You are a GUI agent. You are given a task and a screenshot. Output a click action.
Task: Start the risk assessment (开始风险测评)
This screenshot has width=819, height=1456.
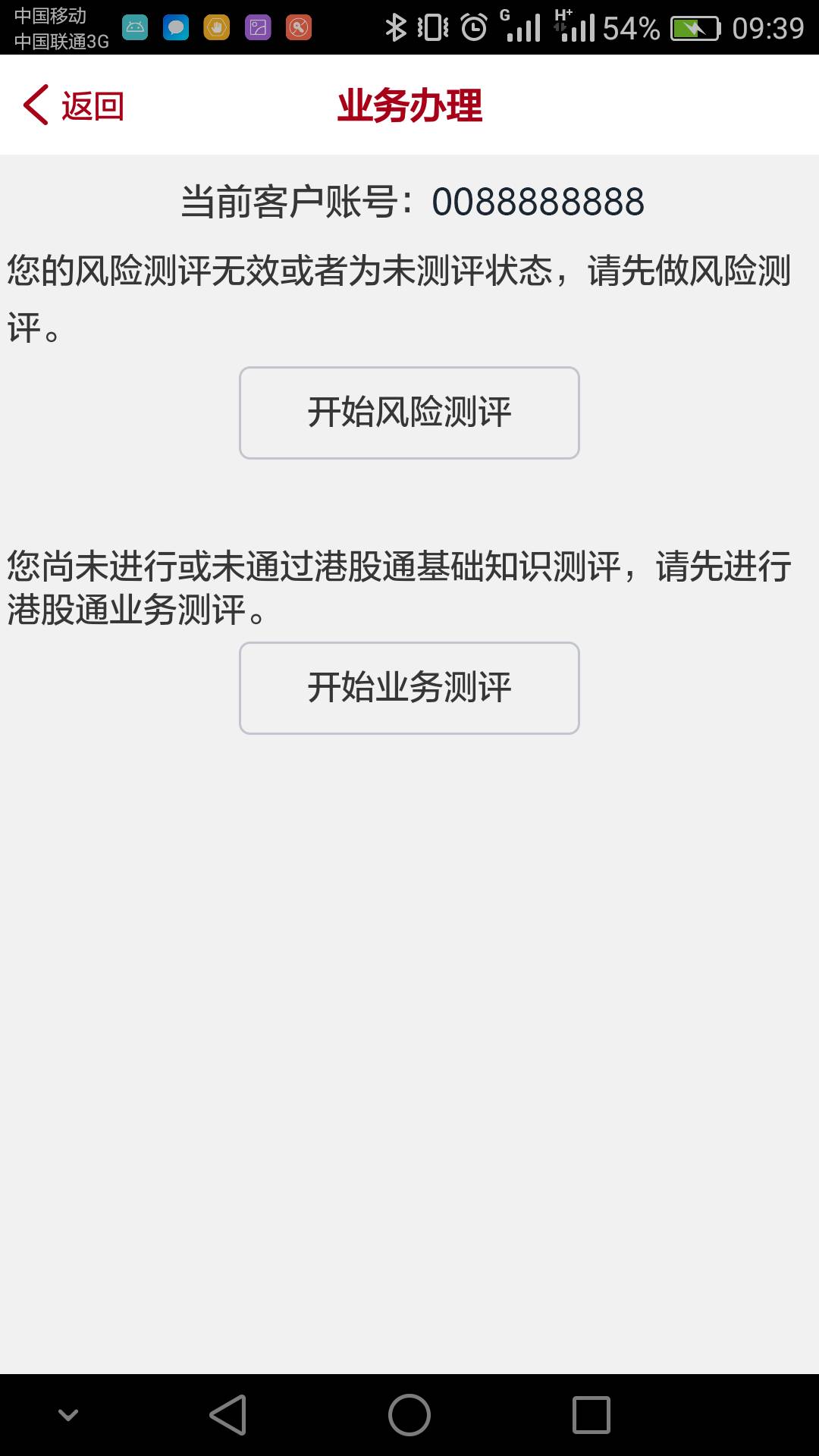[x=409, y=413]
